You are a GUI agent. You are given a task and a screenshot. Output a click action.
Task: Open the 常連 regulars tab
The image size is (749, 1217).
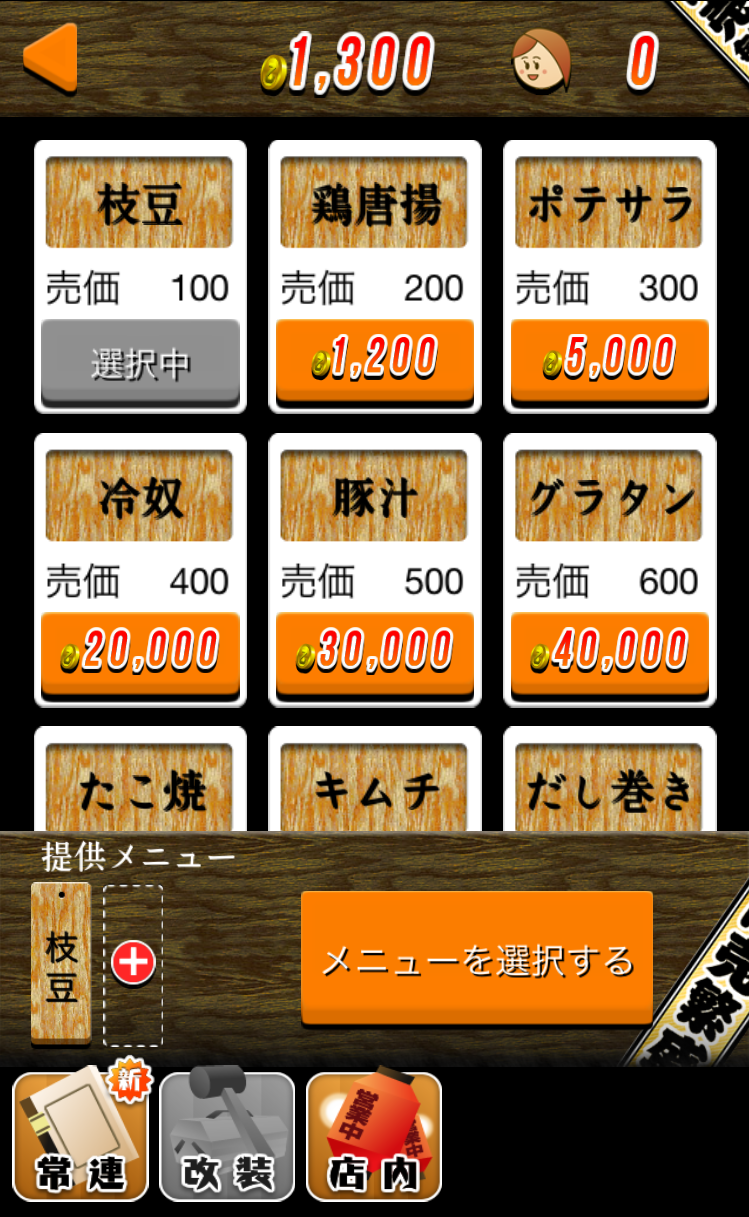tap(80, 1135)
